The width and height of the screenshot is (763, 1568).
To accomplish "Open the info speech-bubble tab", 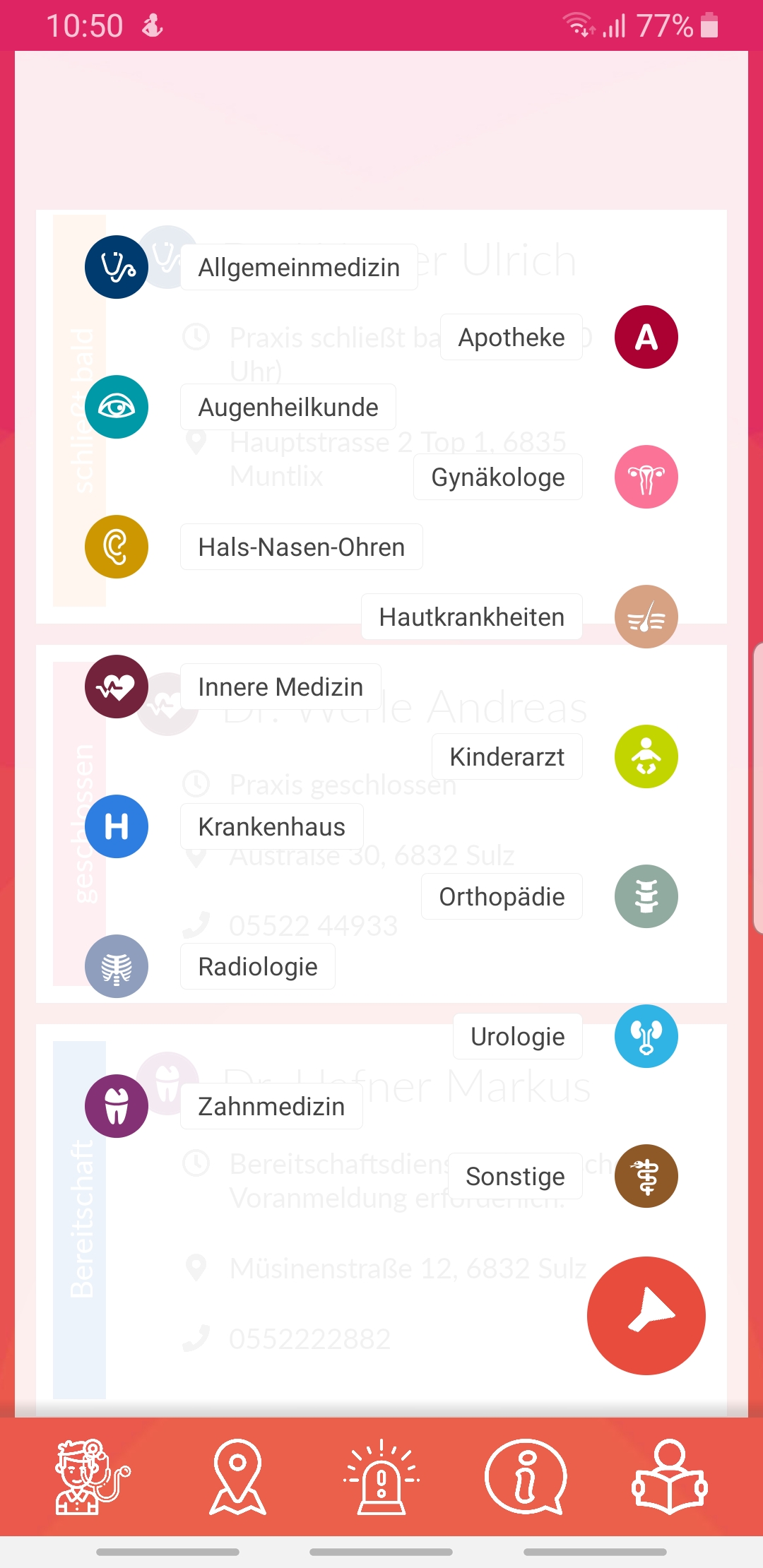I will [x=526, y=1477].
